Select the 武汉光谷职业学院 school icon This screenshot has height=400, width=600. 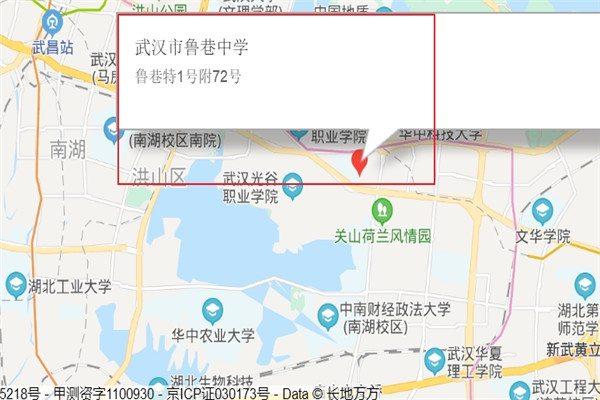292,185
